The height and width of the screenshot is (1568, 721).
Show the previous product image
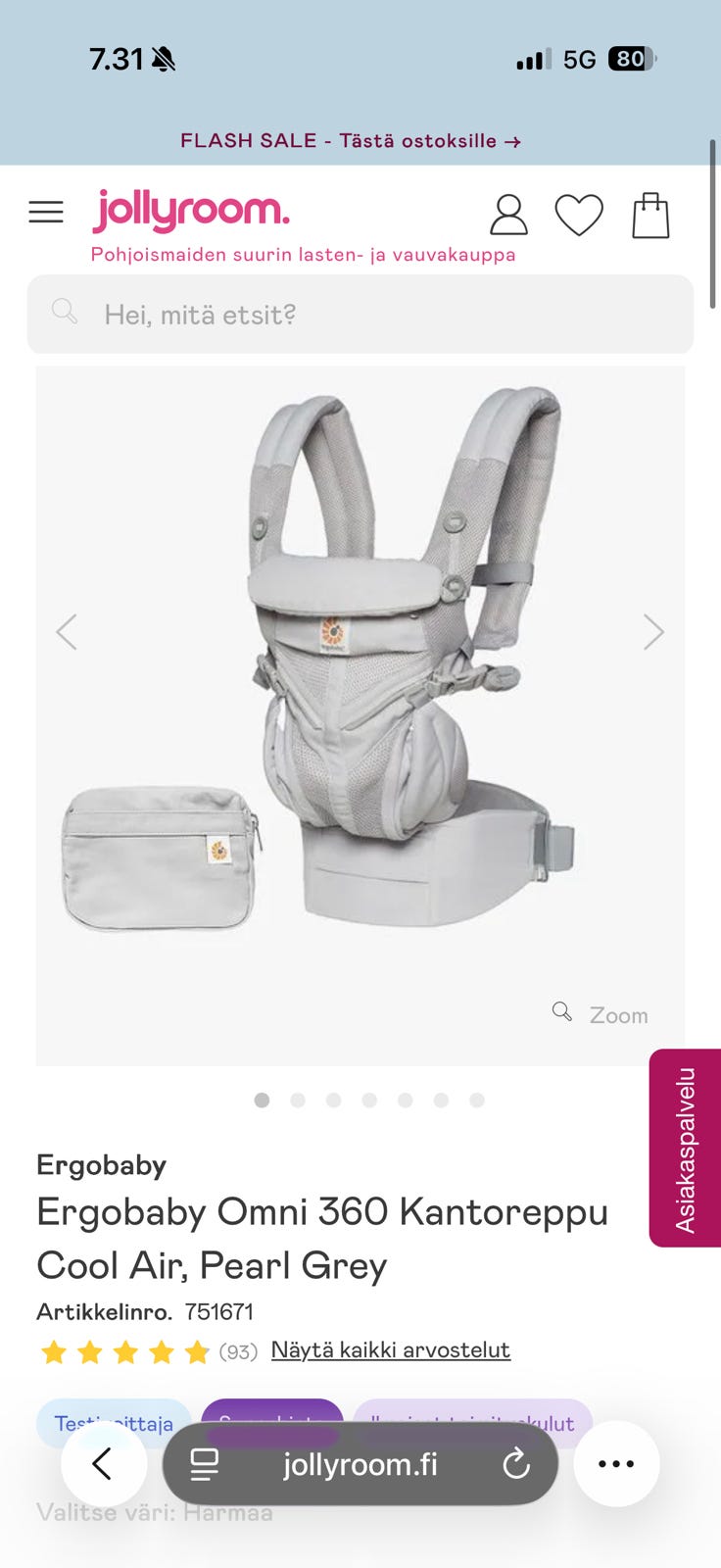(67, 632)
